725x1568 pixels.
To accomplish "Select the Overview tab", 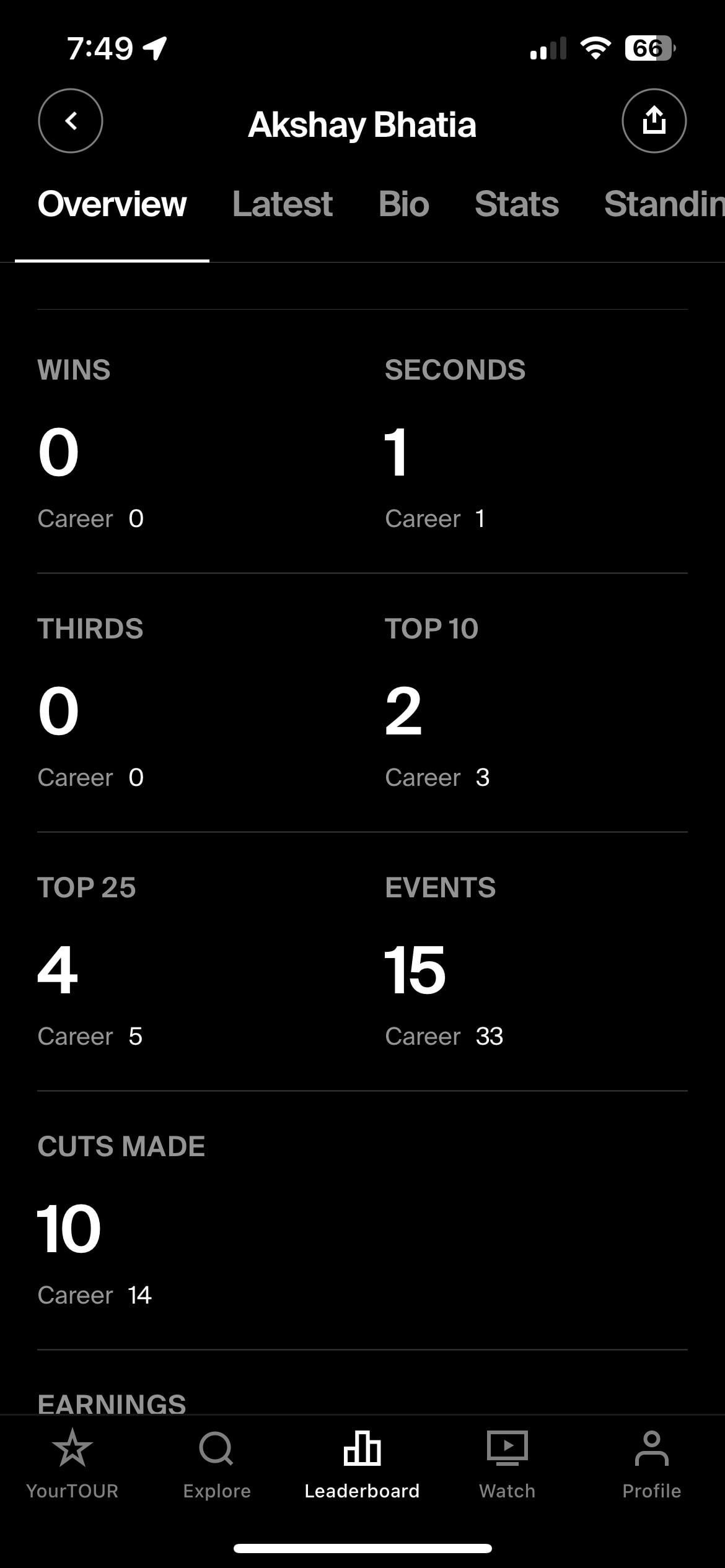I will [x=112, y=204].
